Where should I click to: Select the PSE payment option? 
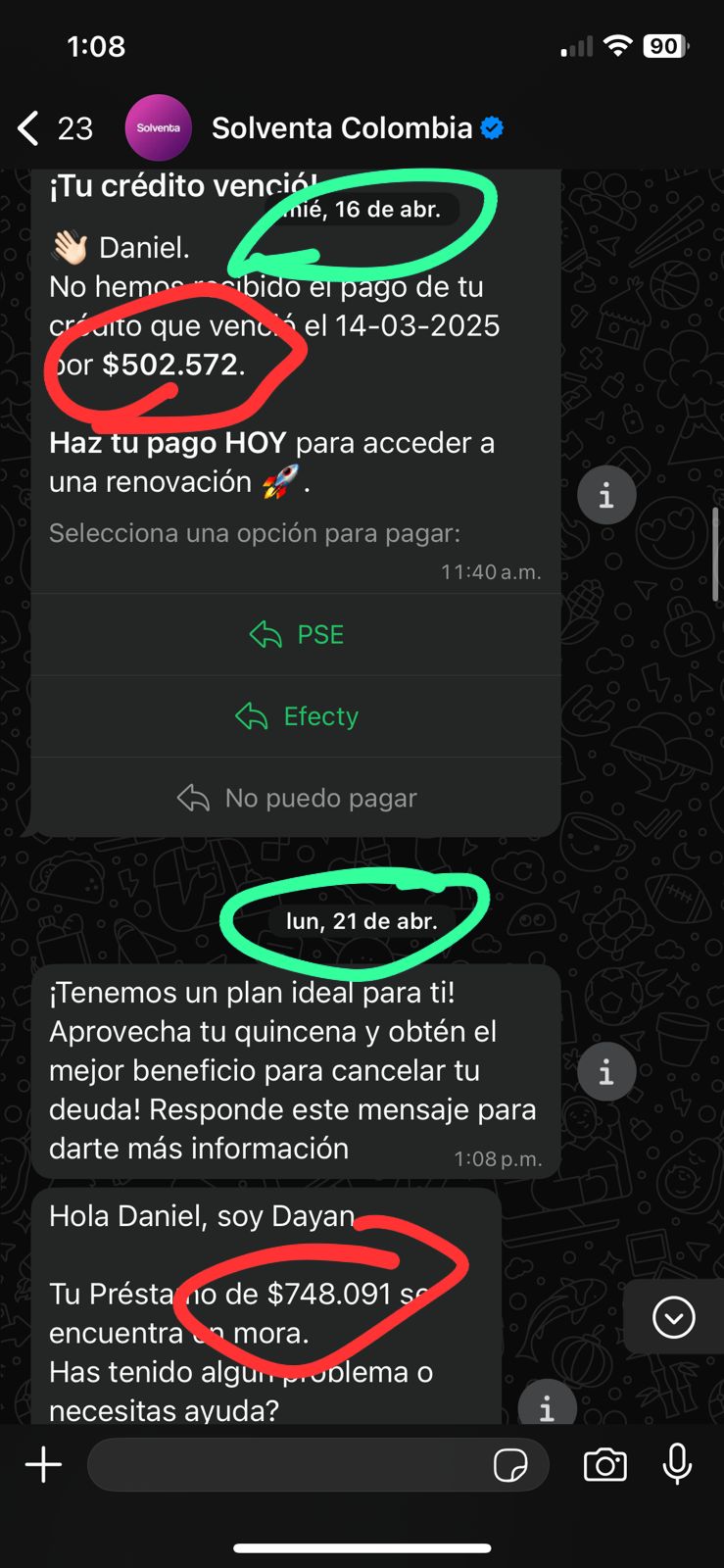pyautogui.click(x=297, y=634)
